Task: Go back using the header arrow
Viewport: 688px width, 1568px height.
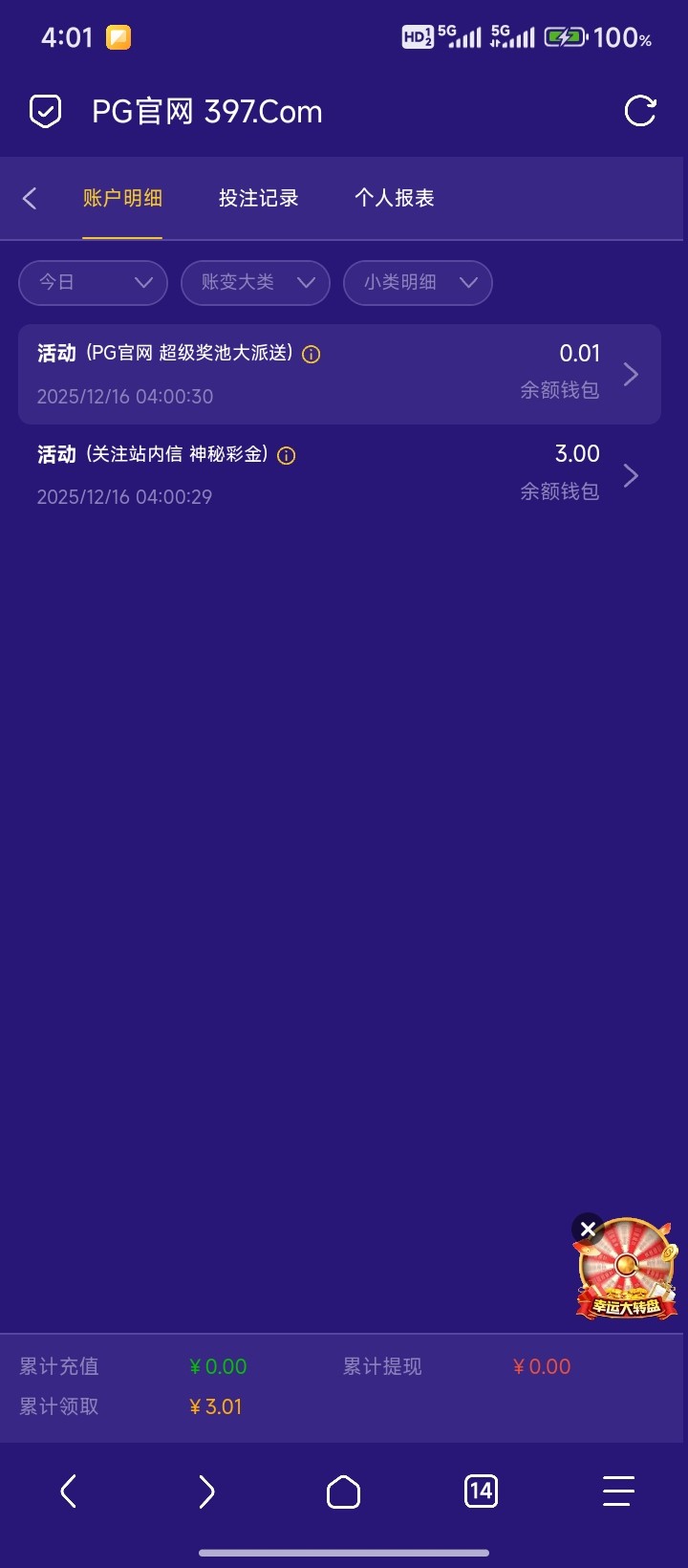Action: tap(30, 198)
